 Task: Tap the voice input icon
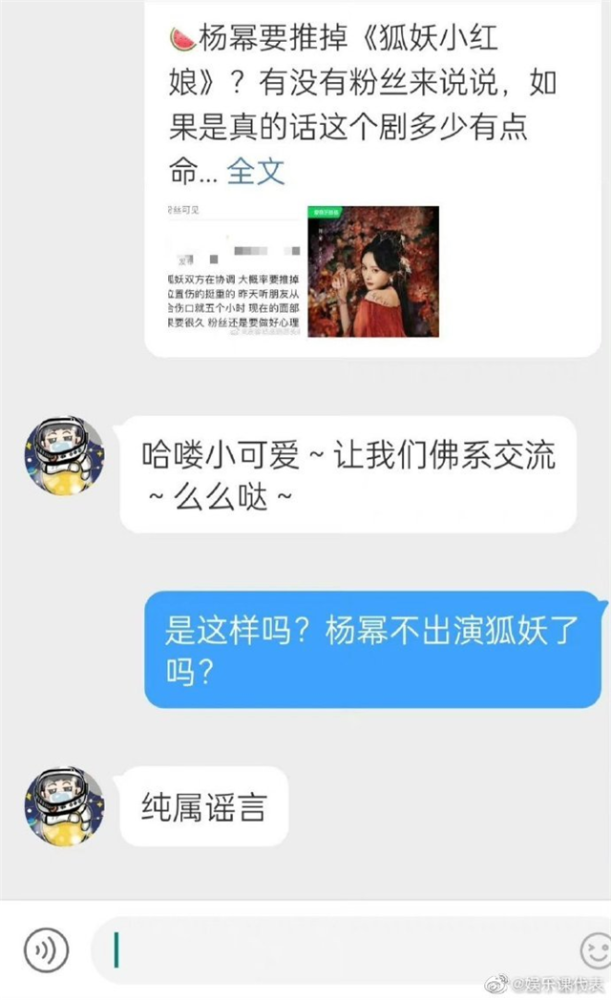click(x=46, y=950)
